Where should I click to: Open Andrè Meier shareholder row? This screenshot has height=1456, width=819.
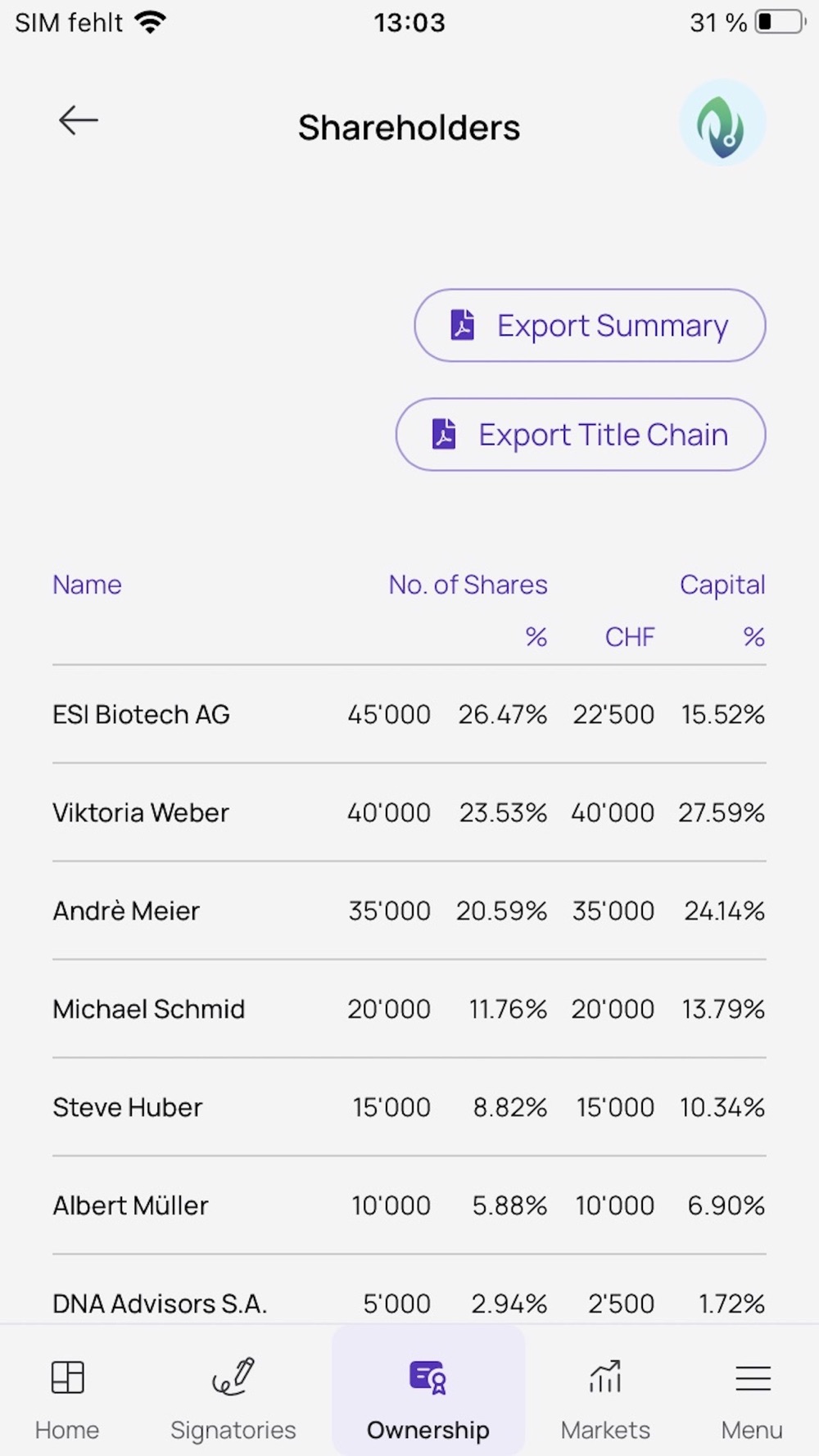(409, 911)
